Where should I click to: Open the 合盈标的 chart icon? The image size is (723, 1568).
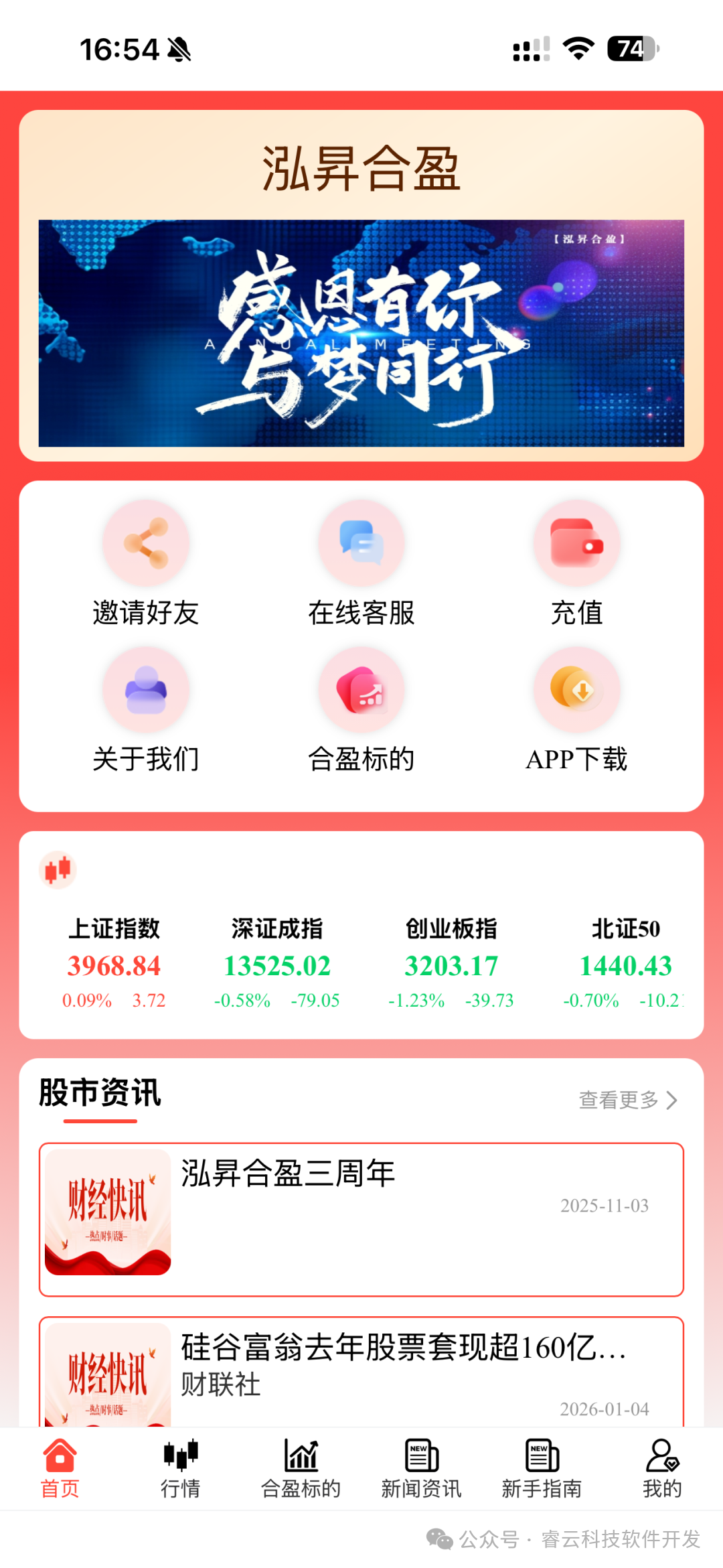(361, 690)
